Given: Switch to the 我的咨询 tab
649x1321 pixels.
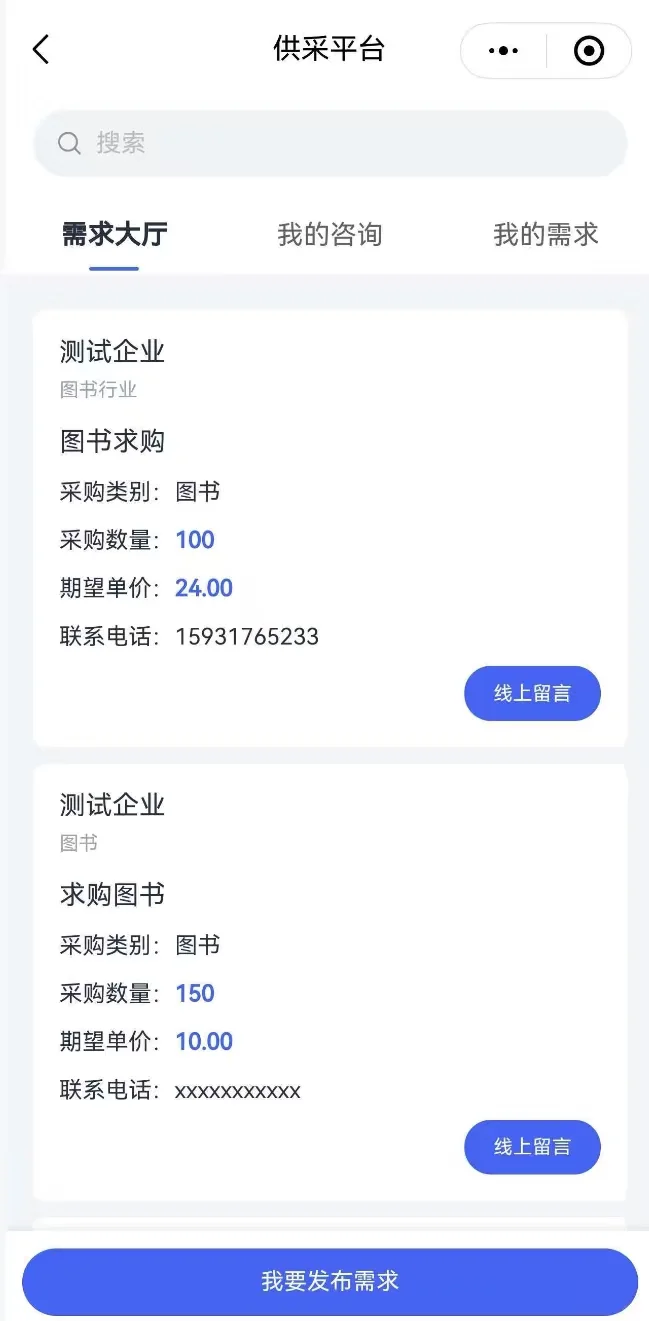Looking at the screenshot, I should (330, 235).
